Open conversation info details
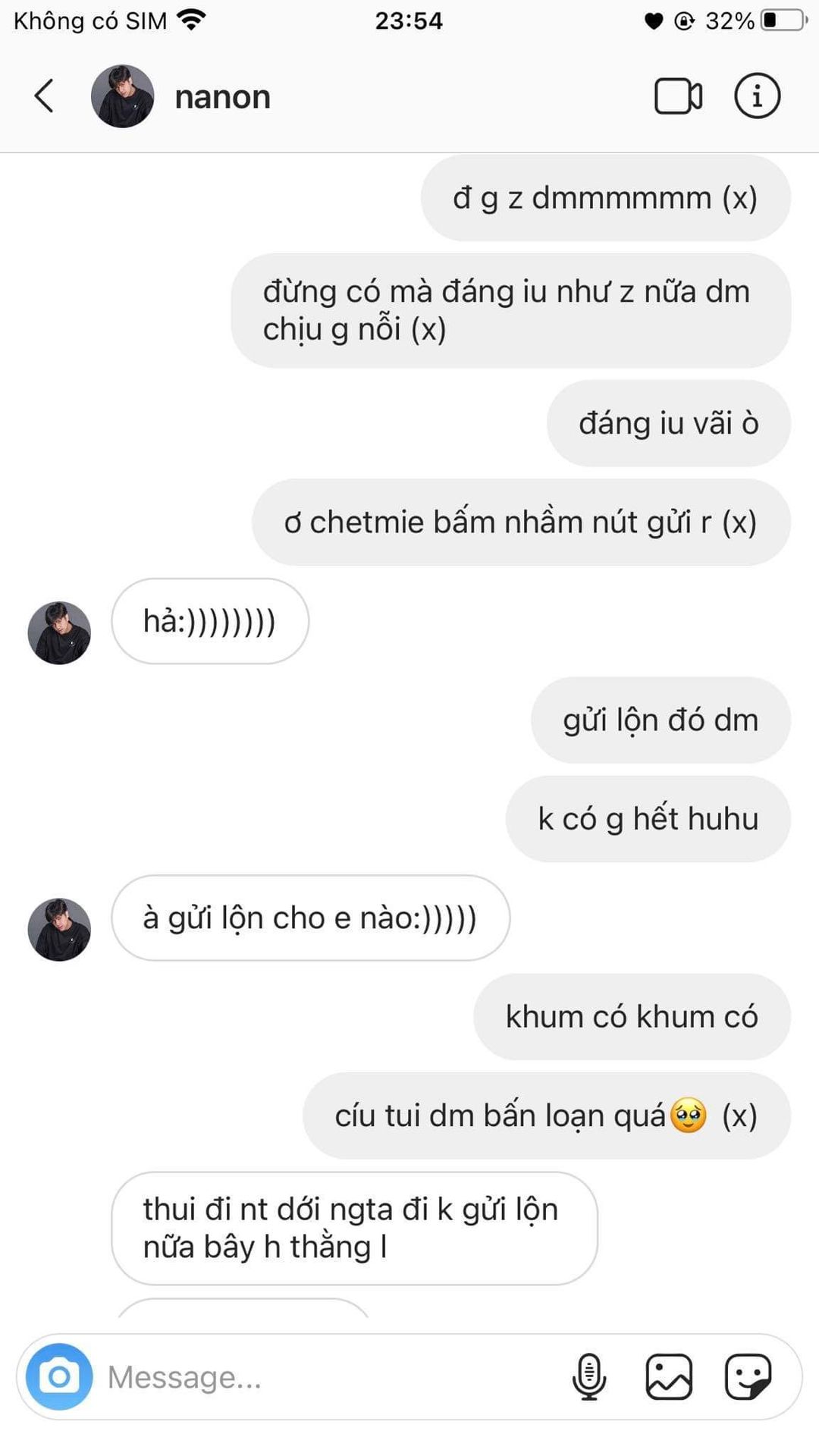Image resolution: width=819 pixels, height=1456 pixels. pos(757,96)
